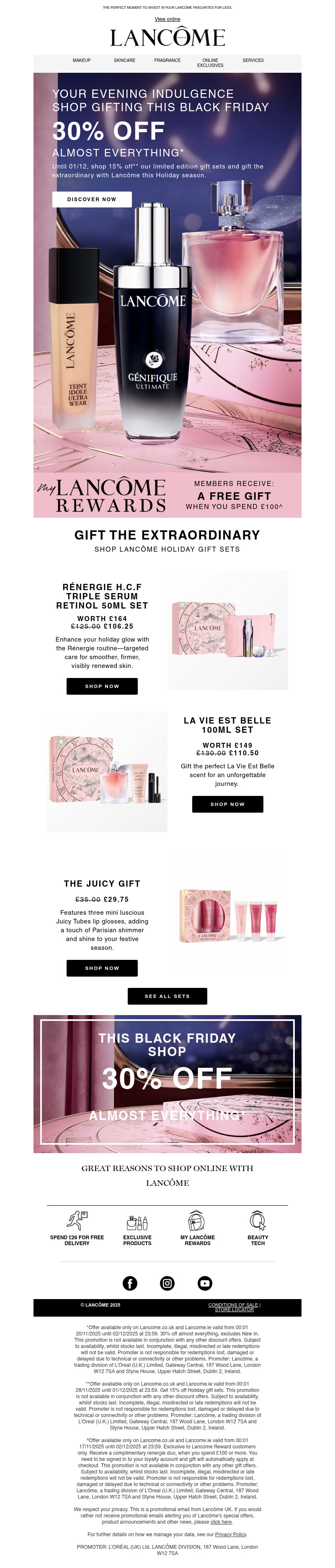Open Online Exclusives

210,63
